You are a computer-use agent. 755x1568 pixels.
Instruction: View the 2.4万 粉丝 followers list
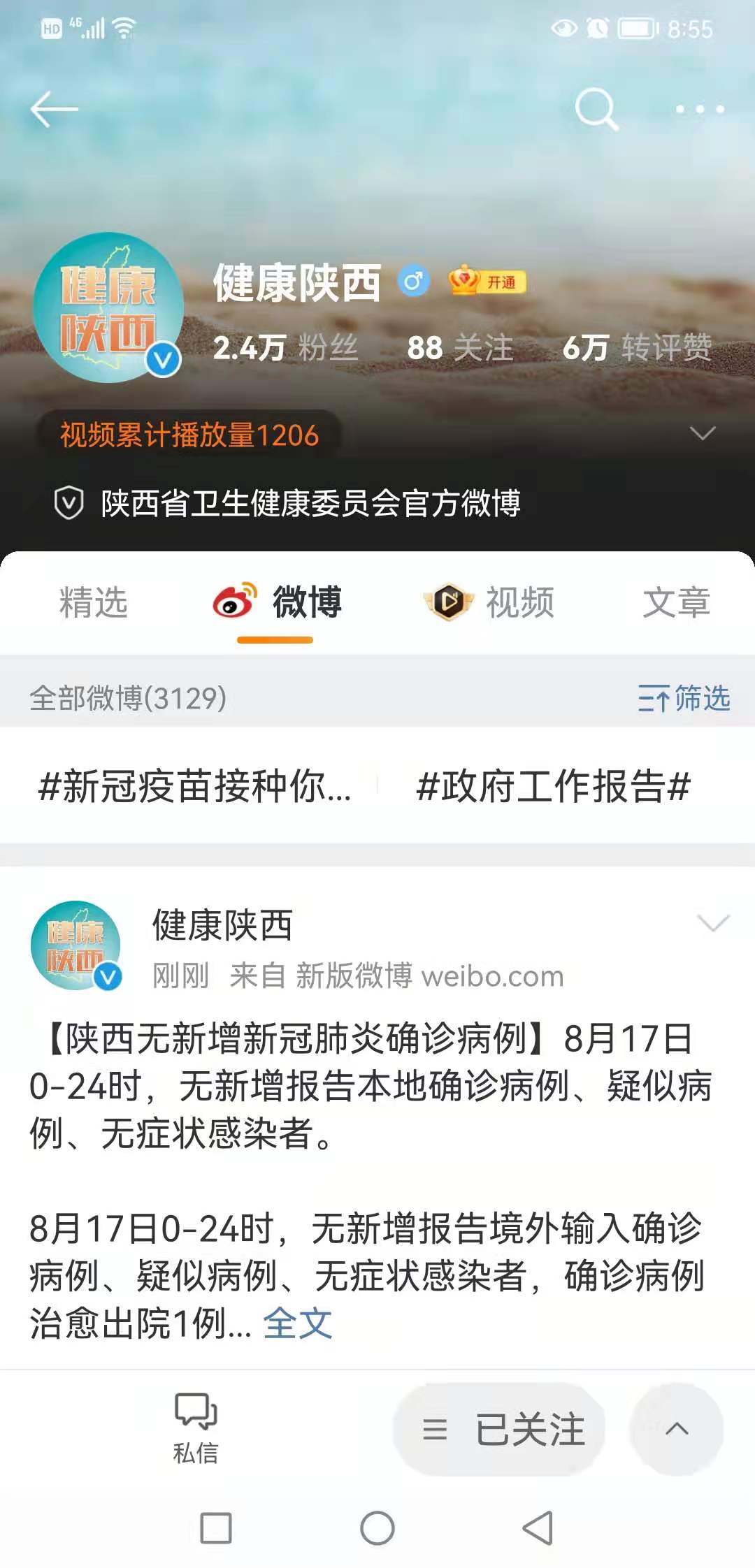[285, 347]
